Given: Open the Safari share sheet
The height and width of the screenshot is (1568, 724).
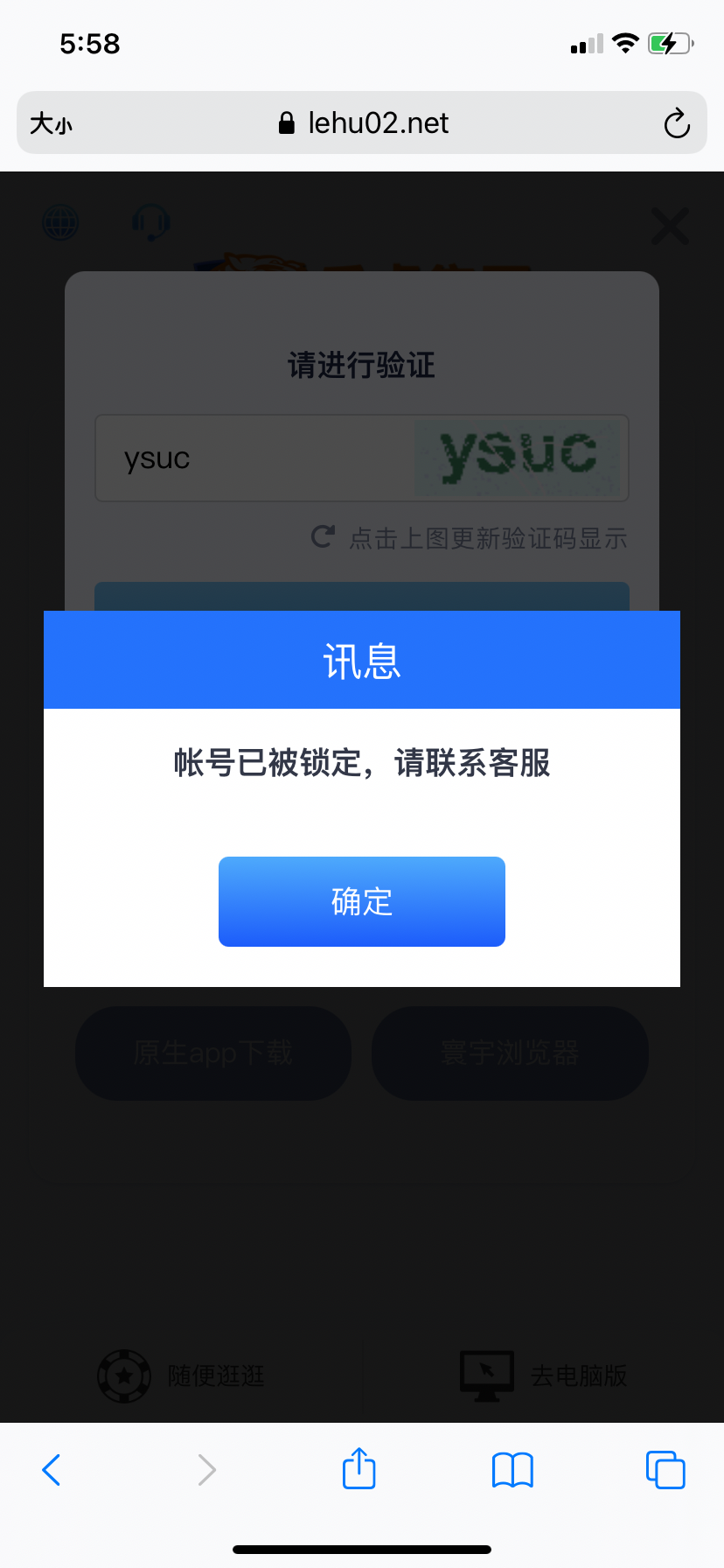Looking at the screenshot, I should pyautogui.click(x=359, y=1468).
